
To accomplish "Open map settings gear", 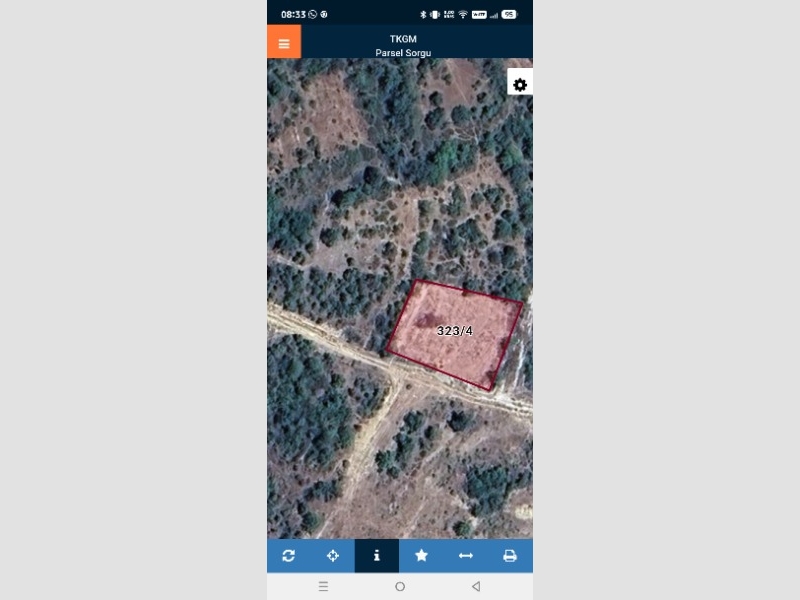I will (x=520, y=85).
